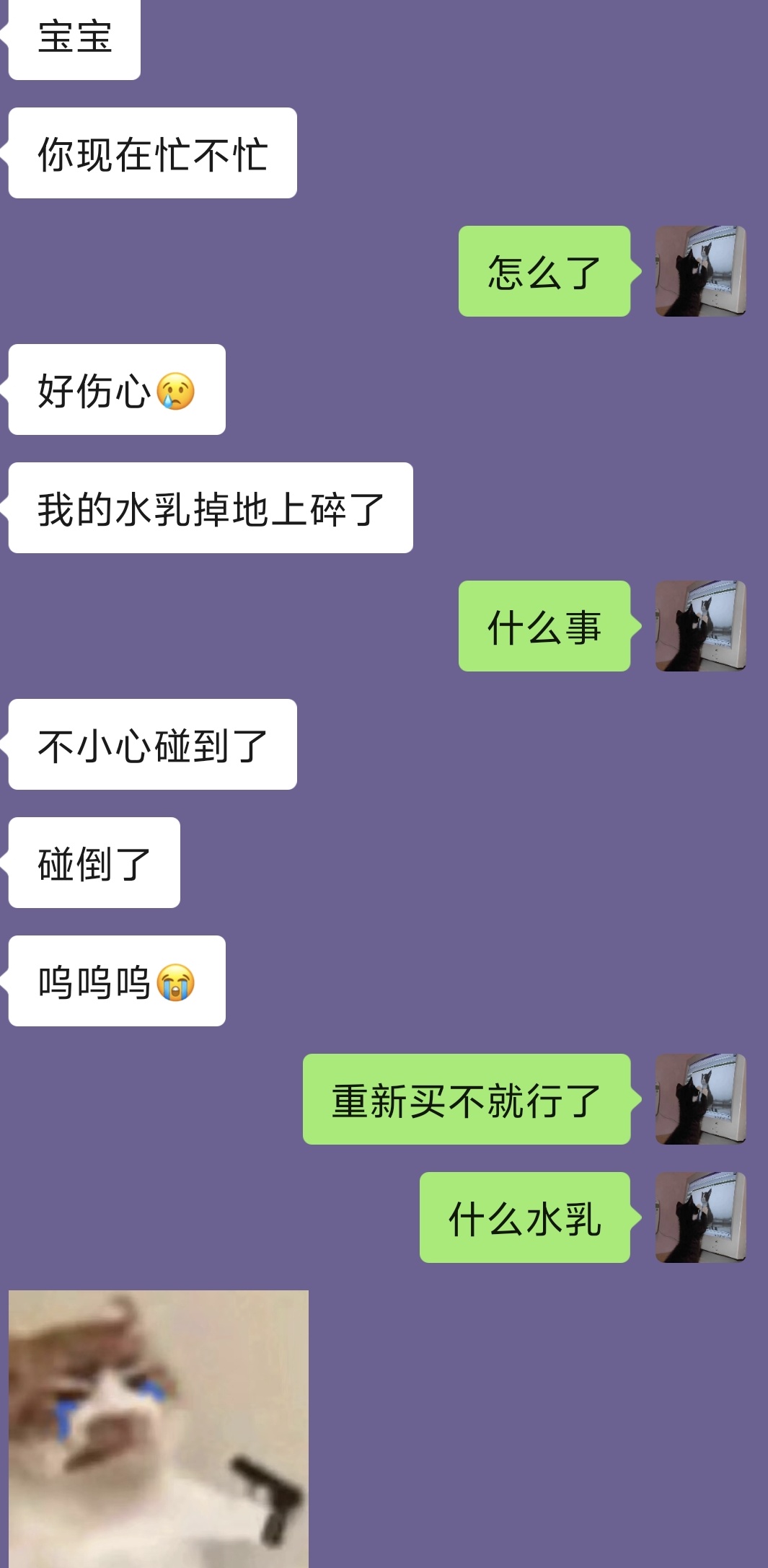Screen dimensions: 768x1568
Task: Tap the avatar beside the 怎么了 message
Action: [x=700, y=271]
